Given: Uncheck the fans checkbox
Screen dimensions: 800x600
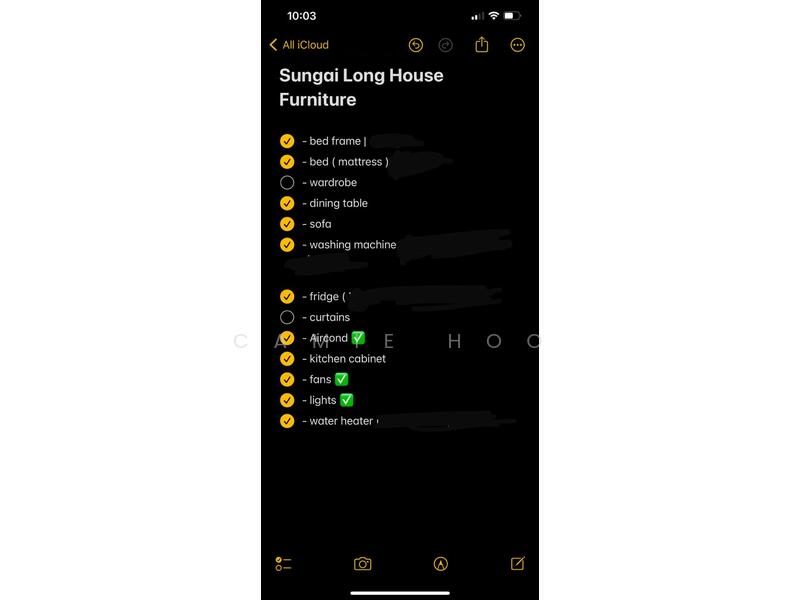Looking at the screenshot, I should (287, 380).
